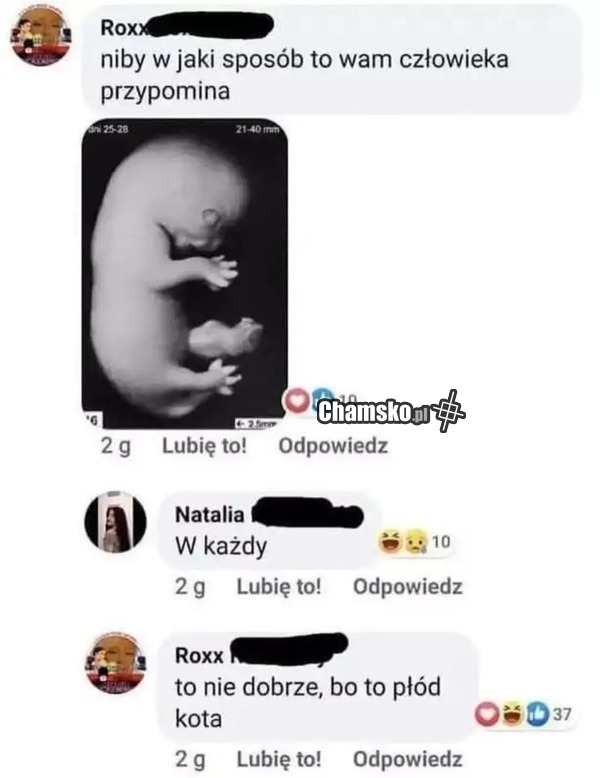The image size is (600, 778).
Task: Open Roxx's avatar beside the top comment
Action: 41,38
